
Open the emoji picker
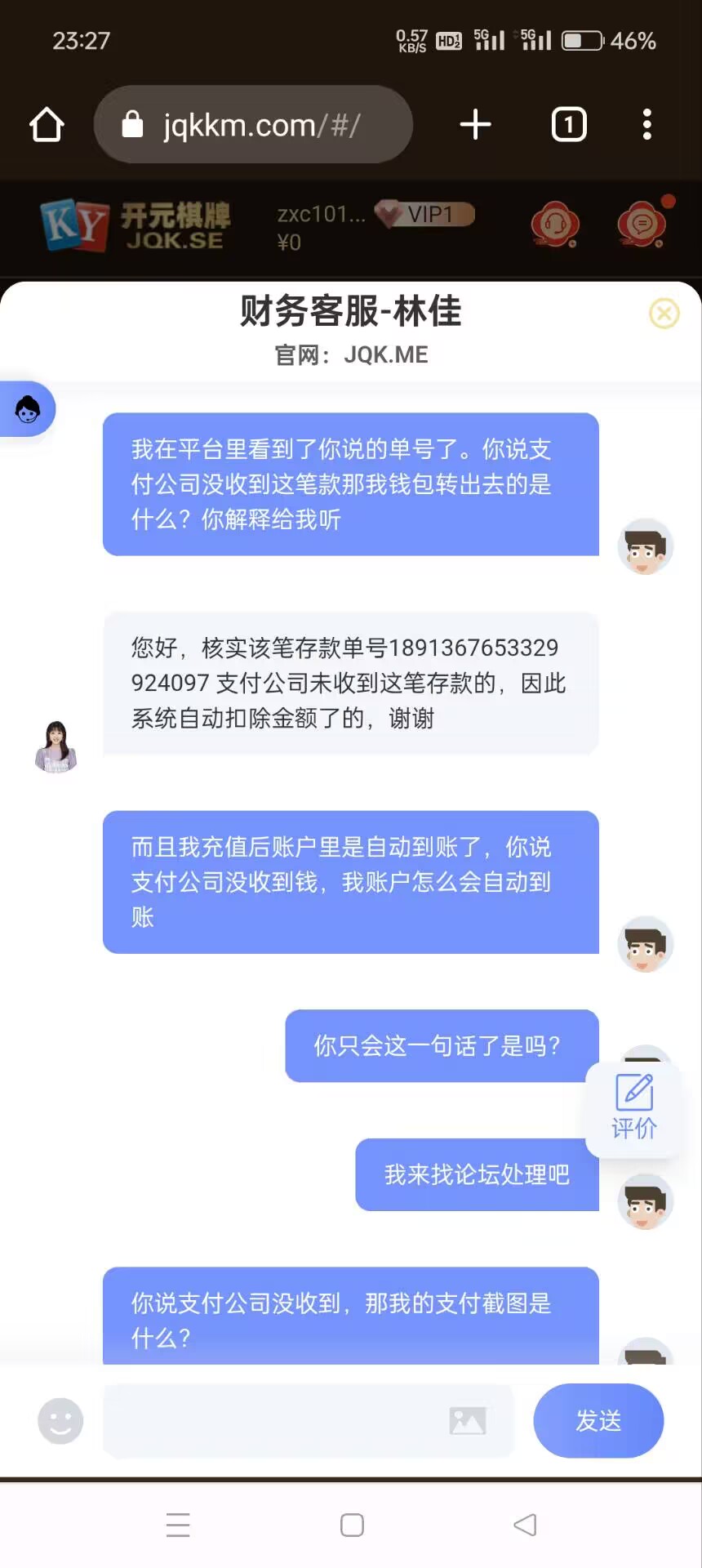click(60, 1421)
